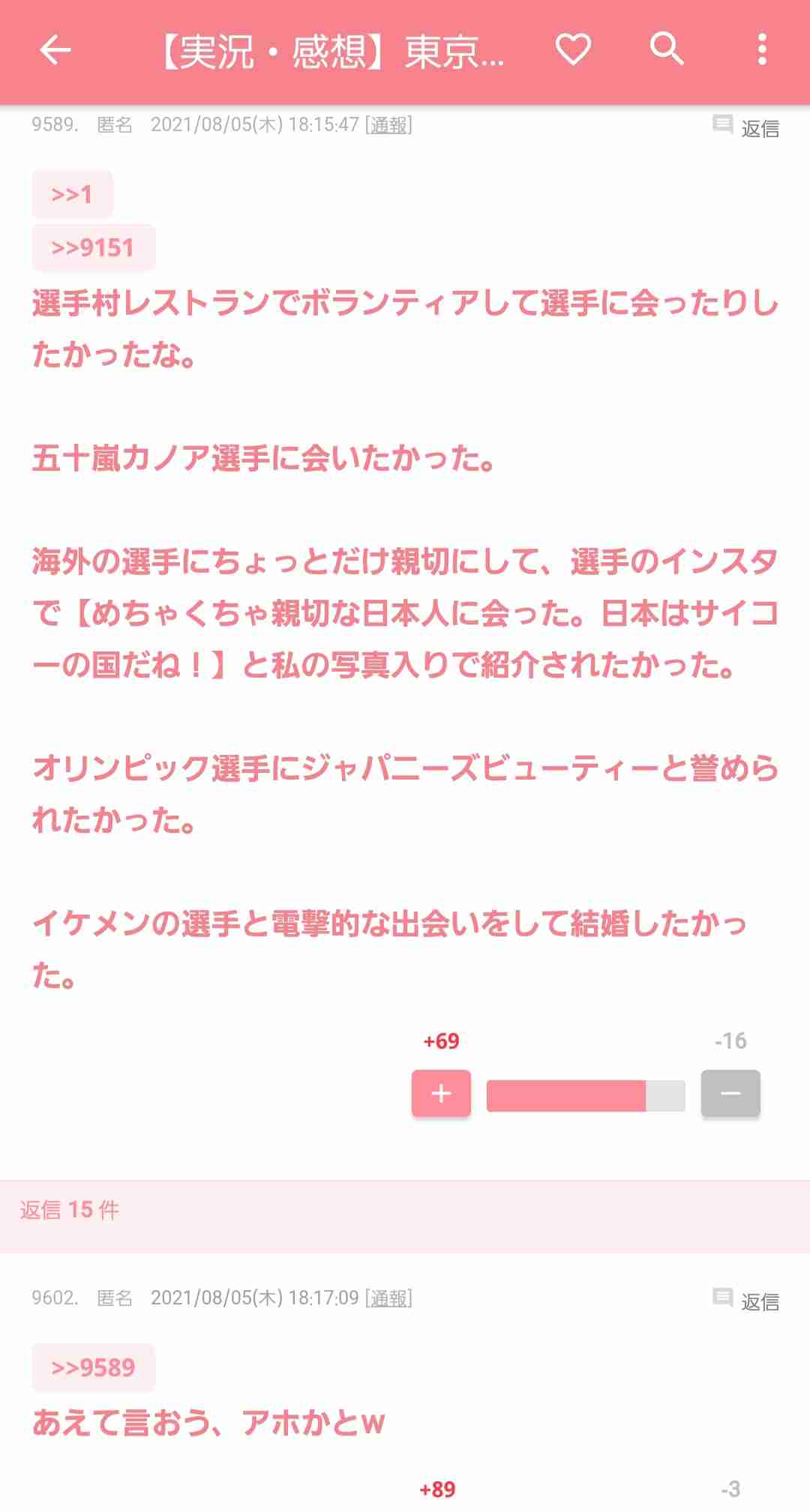810x1512 pixels.
Task: Tap the reply bubble icon on comment 9602
Action: (722, 1299)
